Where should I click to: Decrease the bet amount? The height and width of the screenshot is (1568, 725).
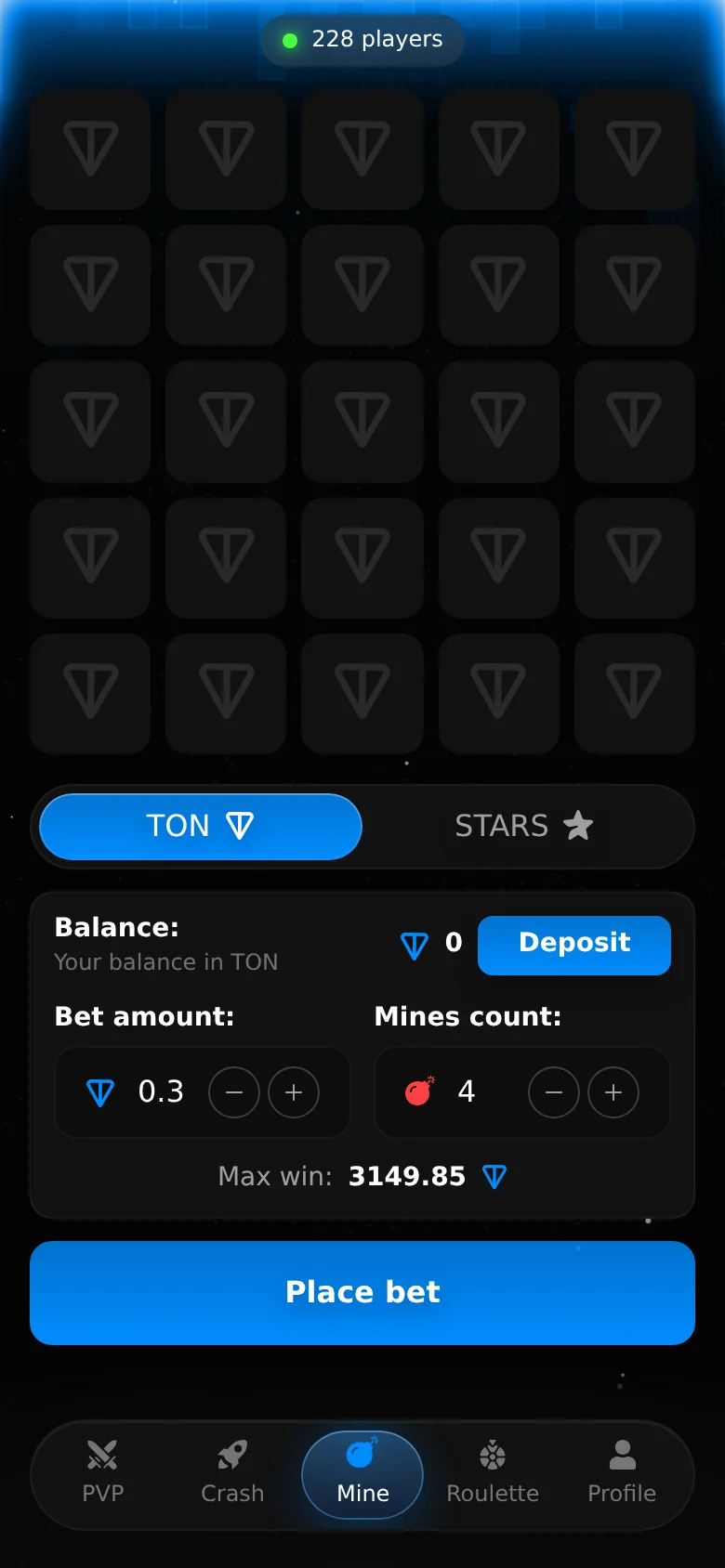point(234,1092)
